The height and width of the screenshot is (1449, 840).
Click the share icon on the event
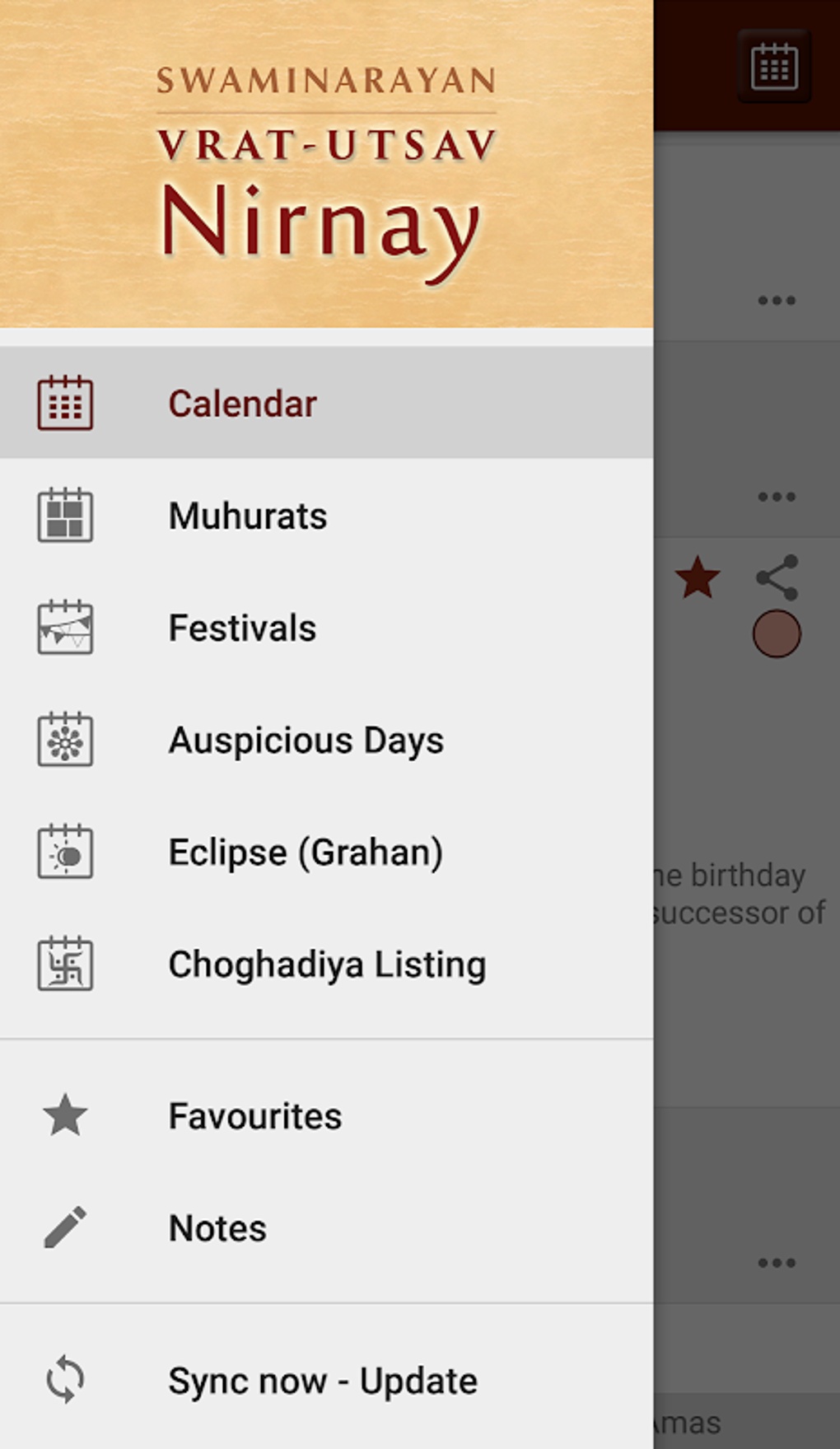(778, 579)
